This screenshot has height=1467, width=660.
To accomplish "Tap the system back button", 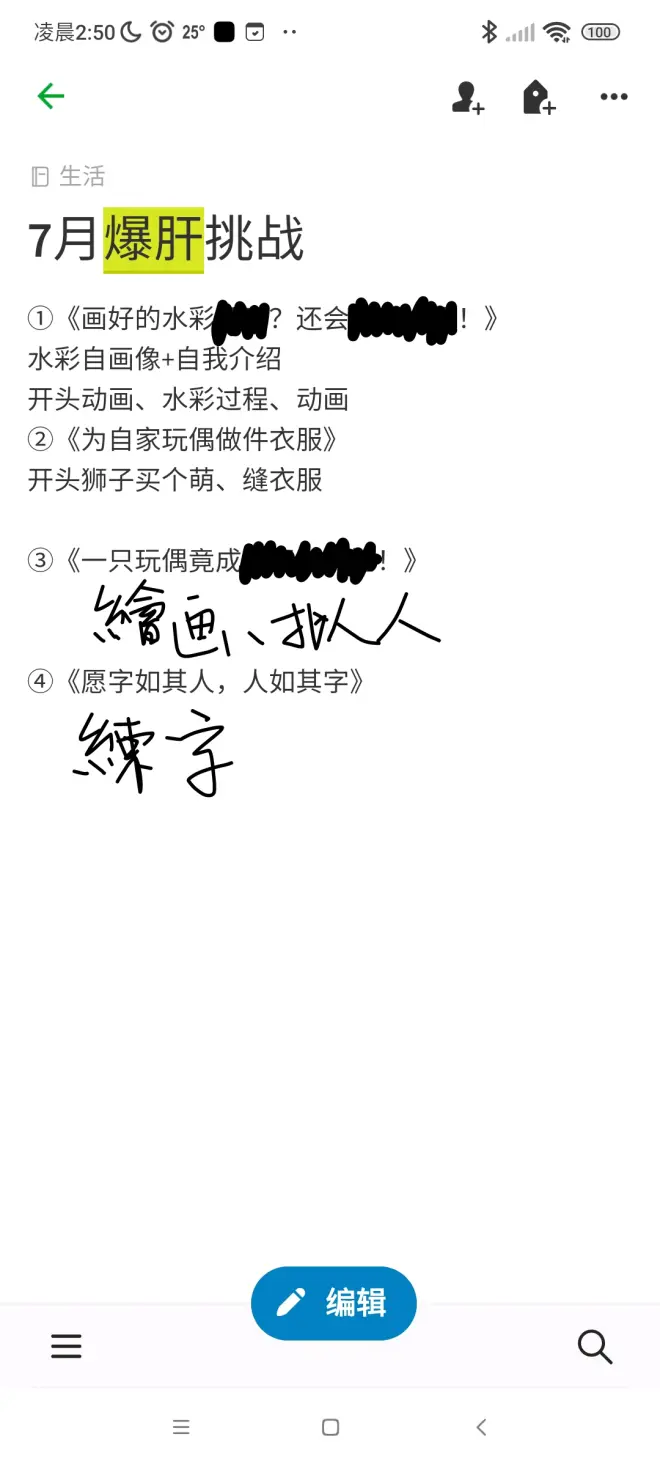I will 481,1427.
